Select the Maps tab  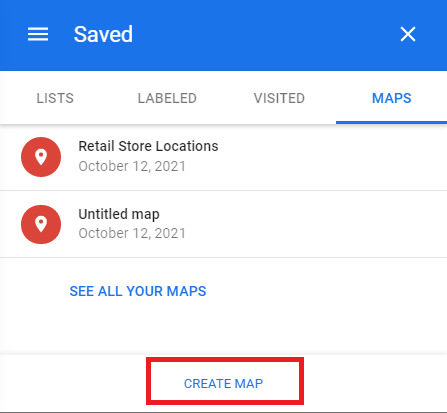[x=391, y=98]
